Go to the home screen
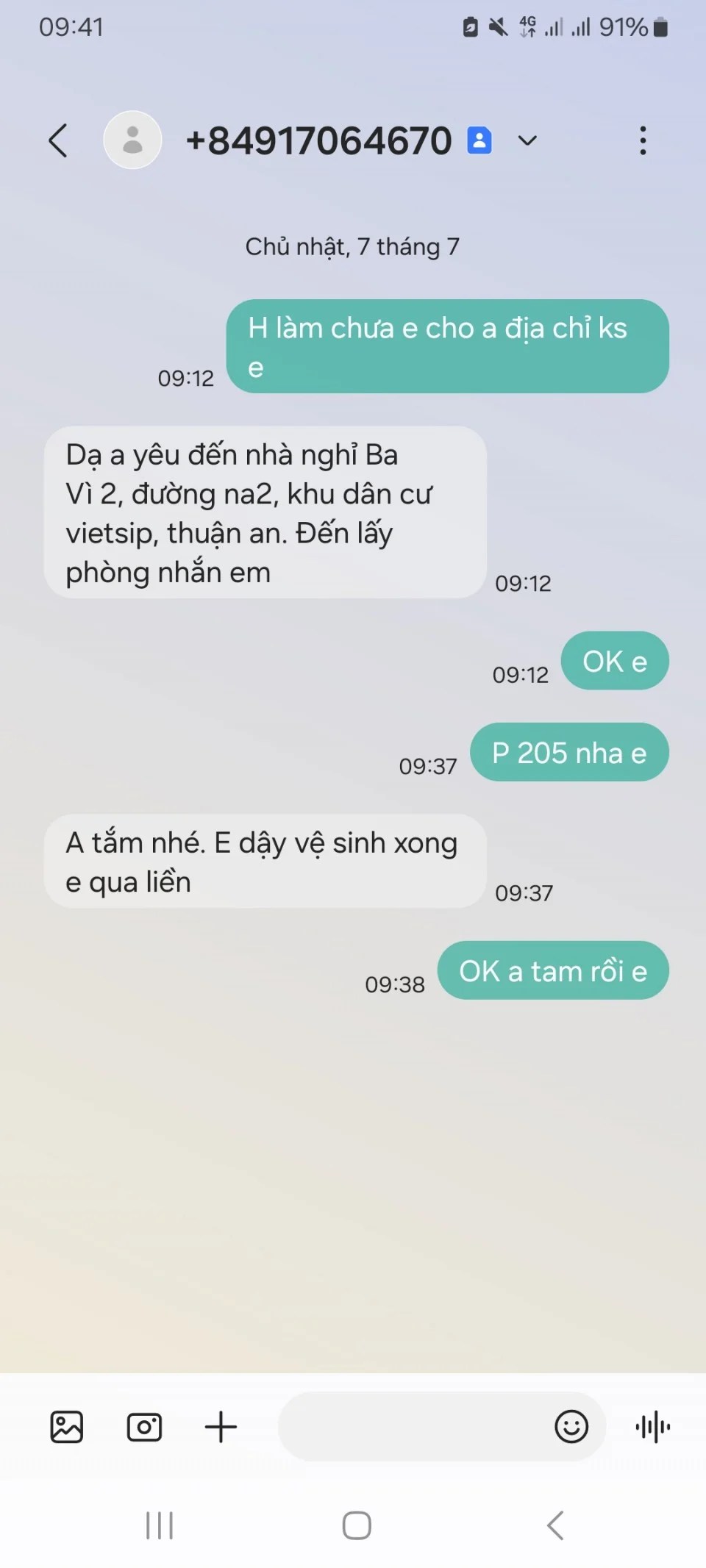The image size is (706, 1568). click(x=357, y=1525)
